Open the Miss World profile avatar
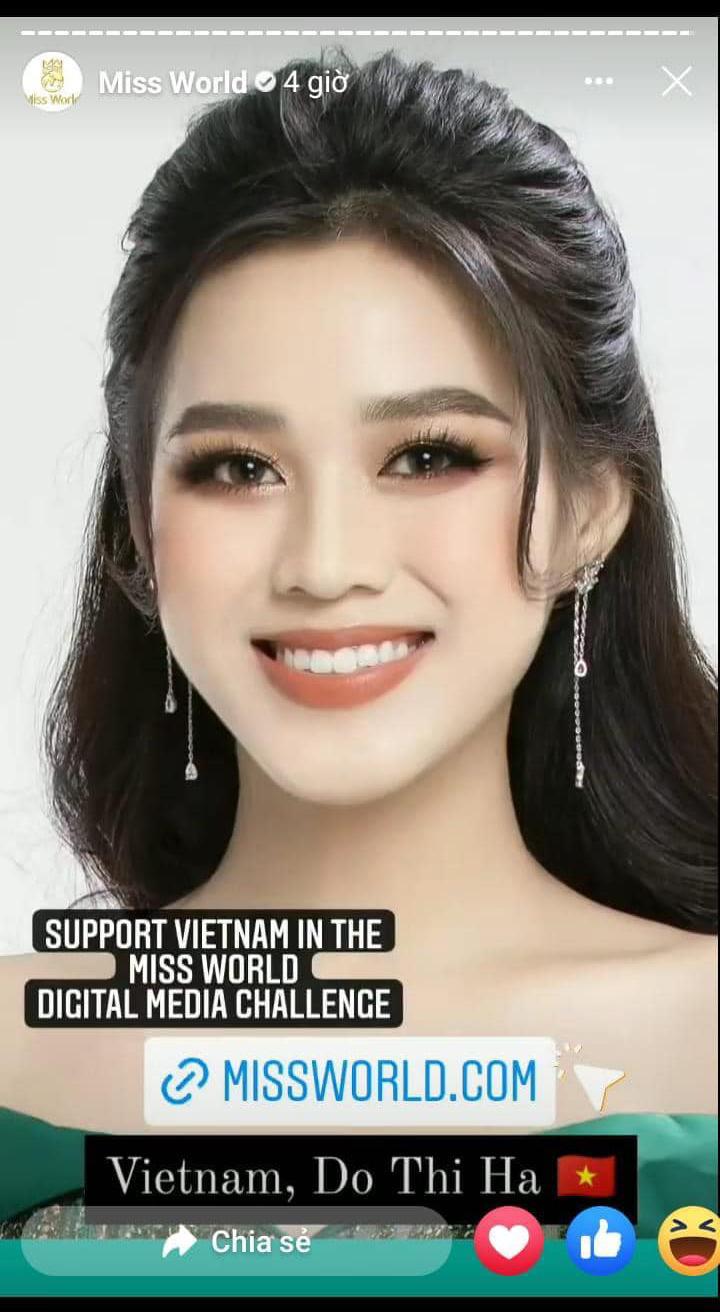The image size is (720, 1312). click(x=51, y=83)
